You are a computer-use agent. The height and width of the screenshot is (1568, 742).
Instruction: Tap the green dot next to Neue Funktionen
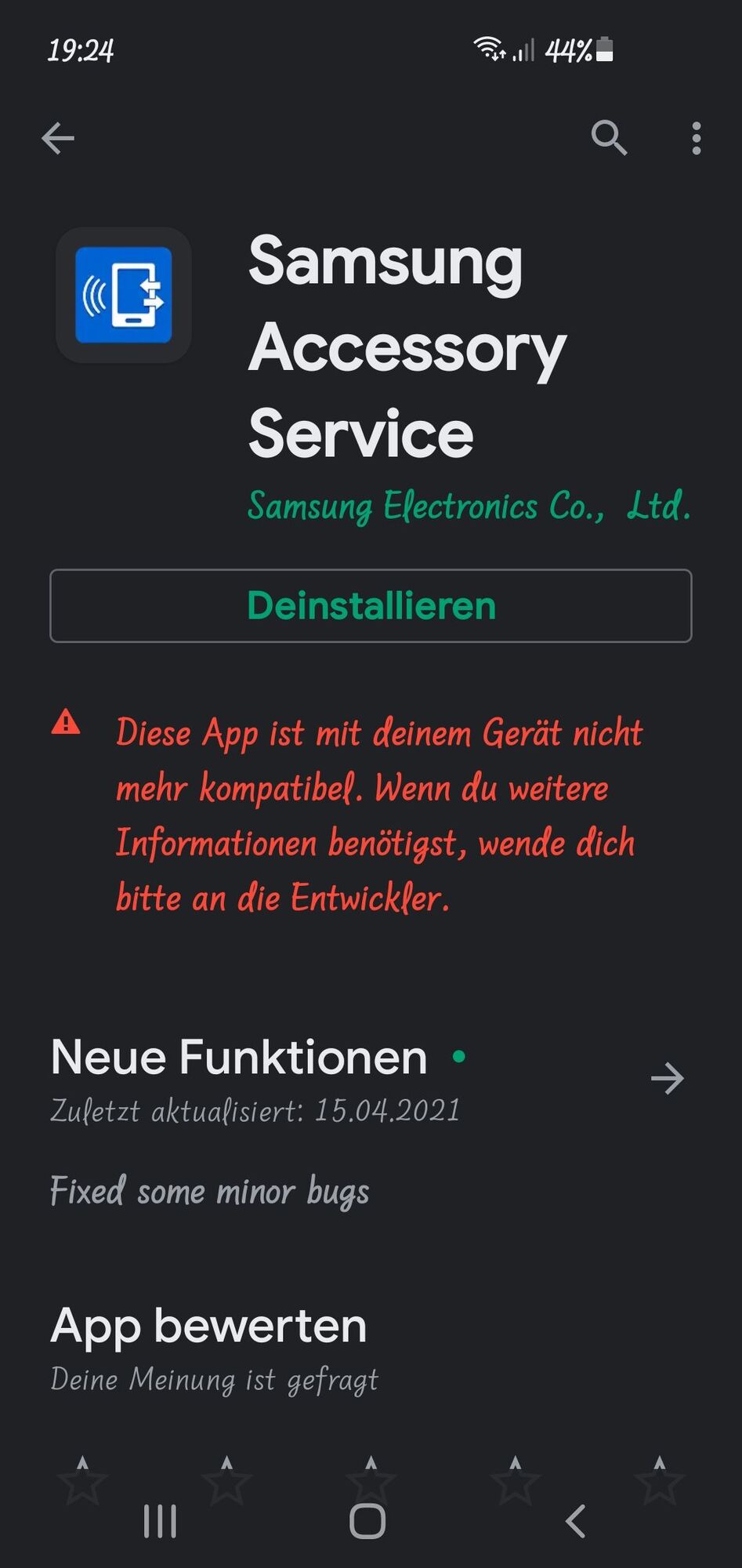pos(459,1056)
